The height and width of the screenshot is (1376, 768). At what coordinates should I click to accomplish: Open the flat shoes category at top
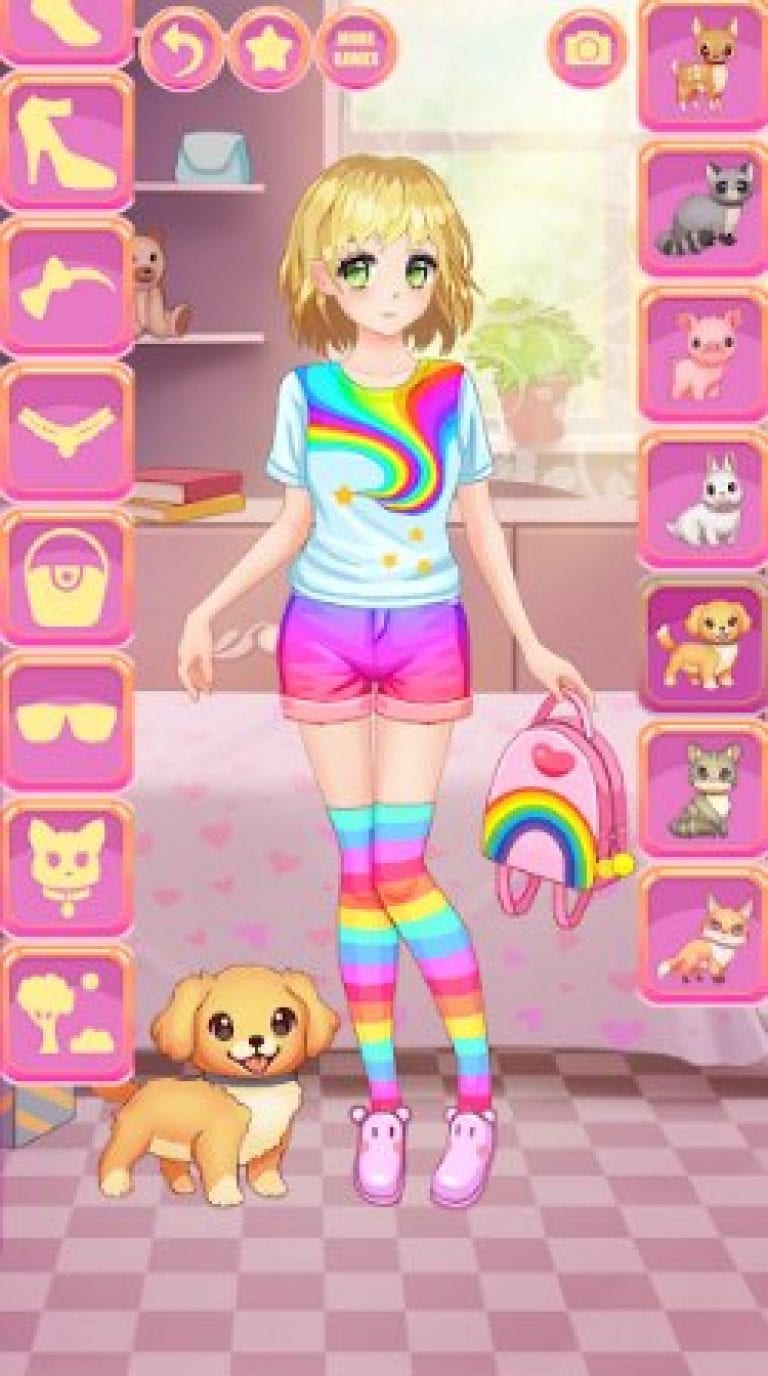[67, 30]
